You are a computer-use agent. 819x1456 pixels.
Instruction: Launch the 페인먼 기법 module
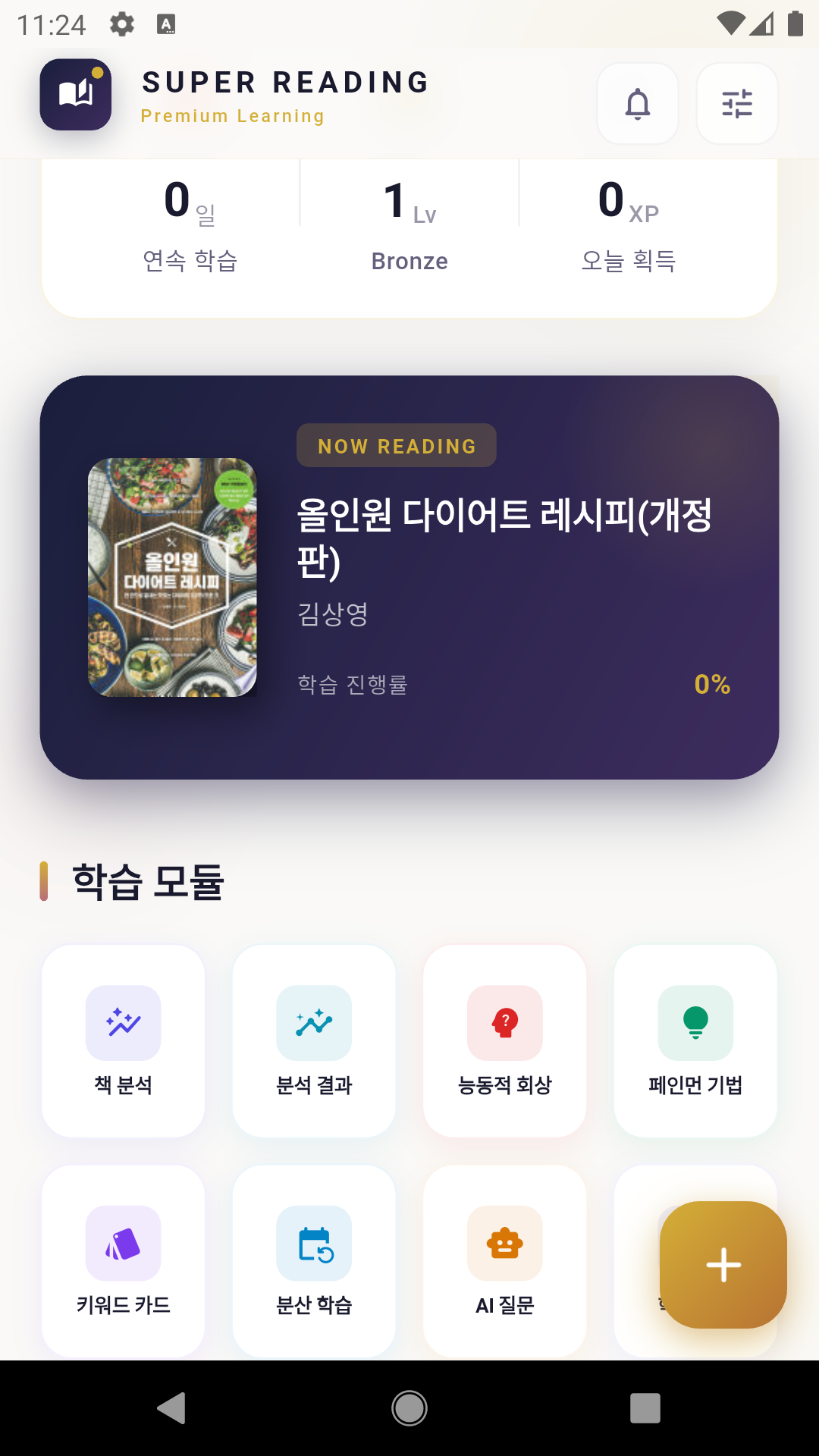tap(695, 1042)
